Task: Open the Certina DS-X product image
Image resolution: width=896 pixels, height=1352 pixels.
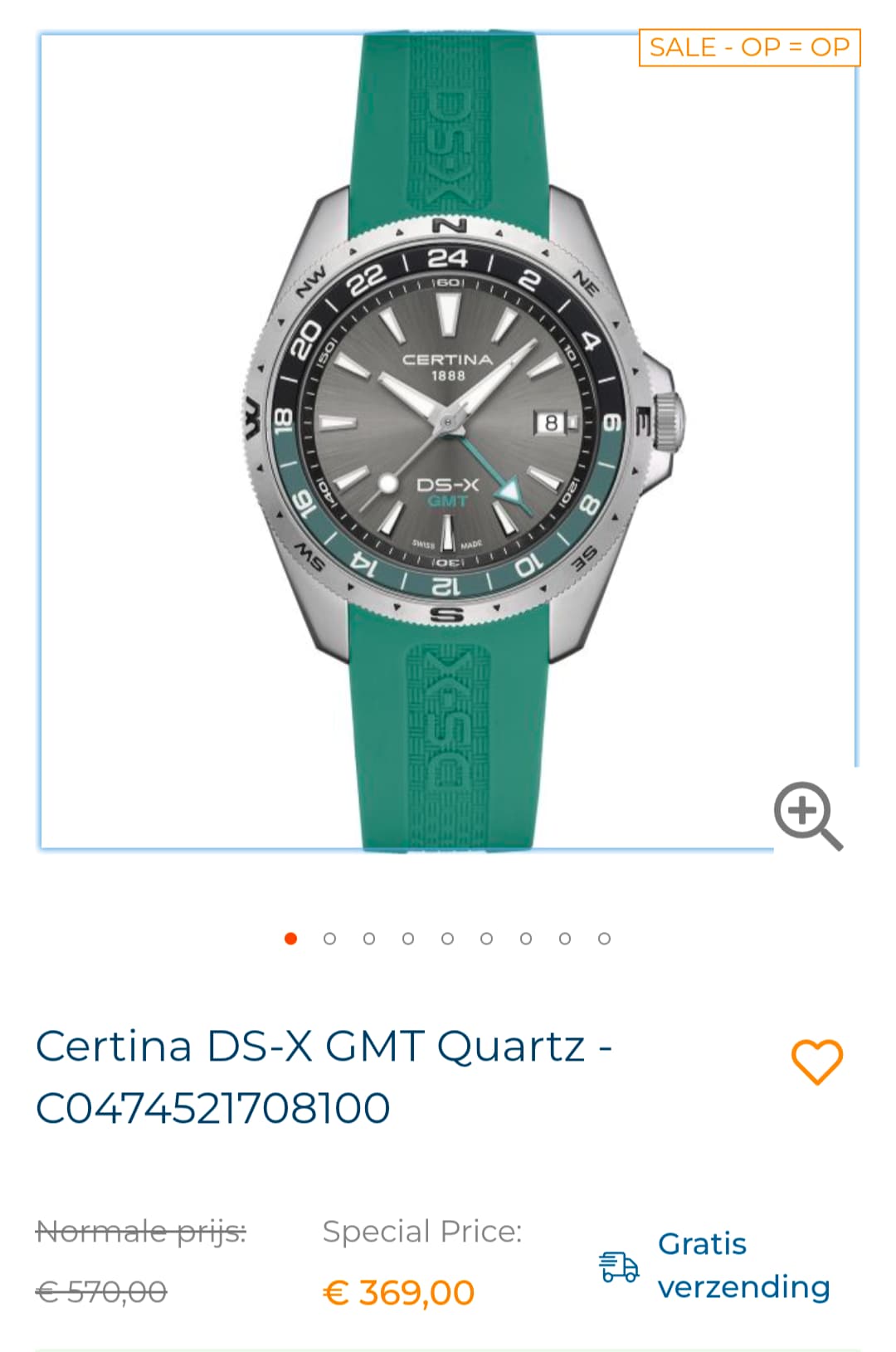Action: pyautogui.click(x=447, y=440)
